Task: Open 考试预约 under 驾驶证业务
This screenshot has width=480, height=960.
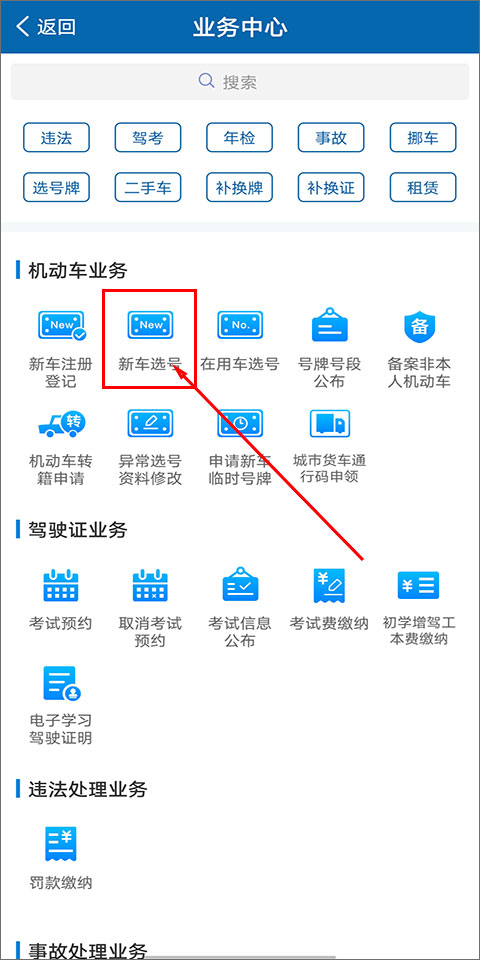Action: pyautogui.click(x=61, y=600)
